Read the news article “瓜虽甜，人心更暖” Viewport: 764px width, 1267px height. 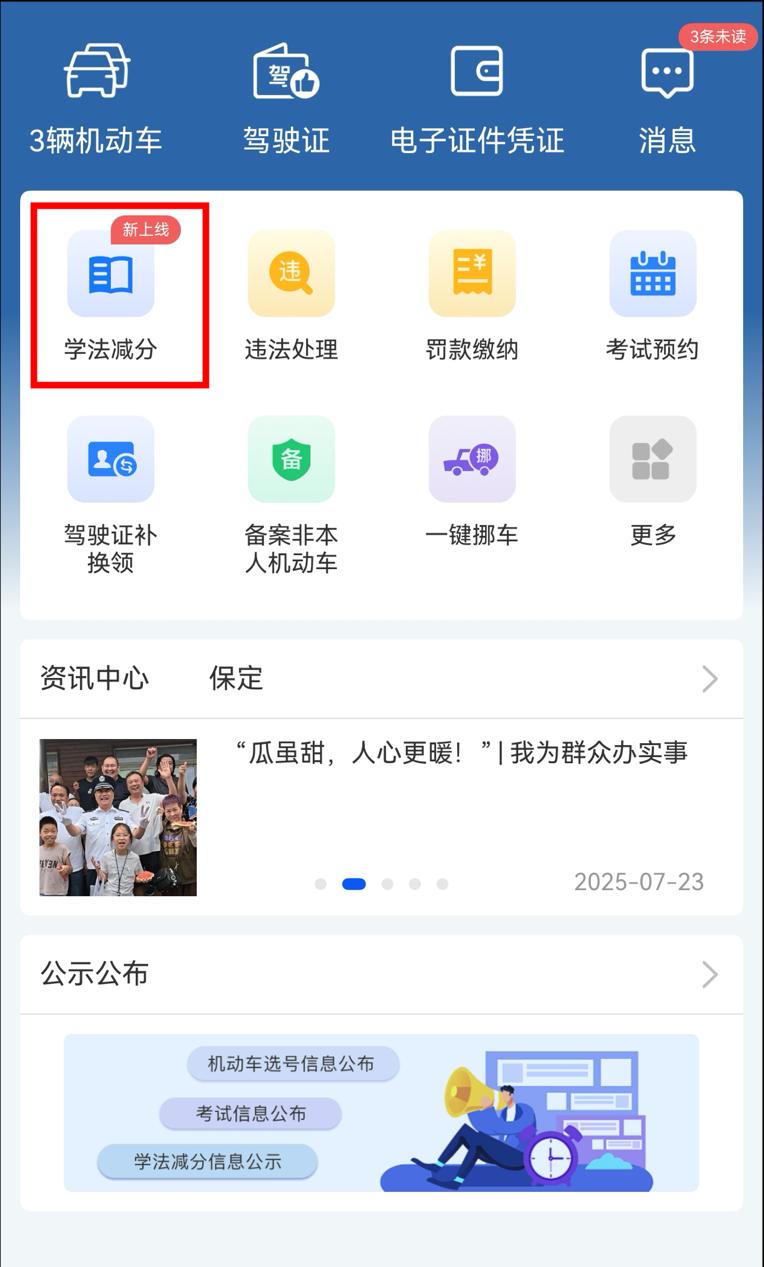coord(460,753)
